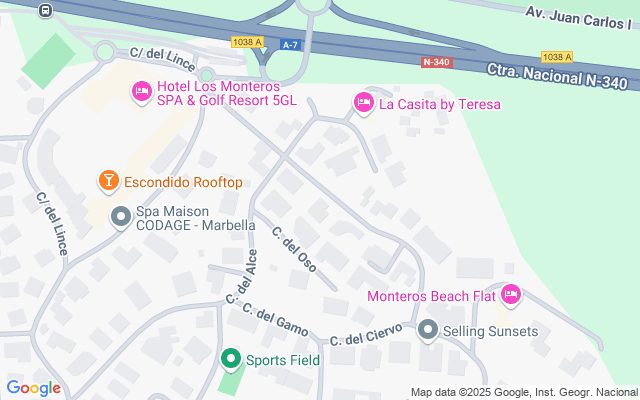Screen dimensions: 640x400
Task: Tap the Sports Field green marker
Action: (x=231, y=359)
